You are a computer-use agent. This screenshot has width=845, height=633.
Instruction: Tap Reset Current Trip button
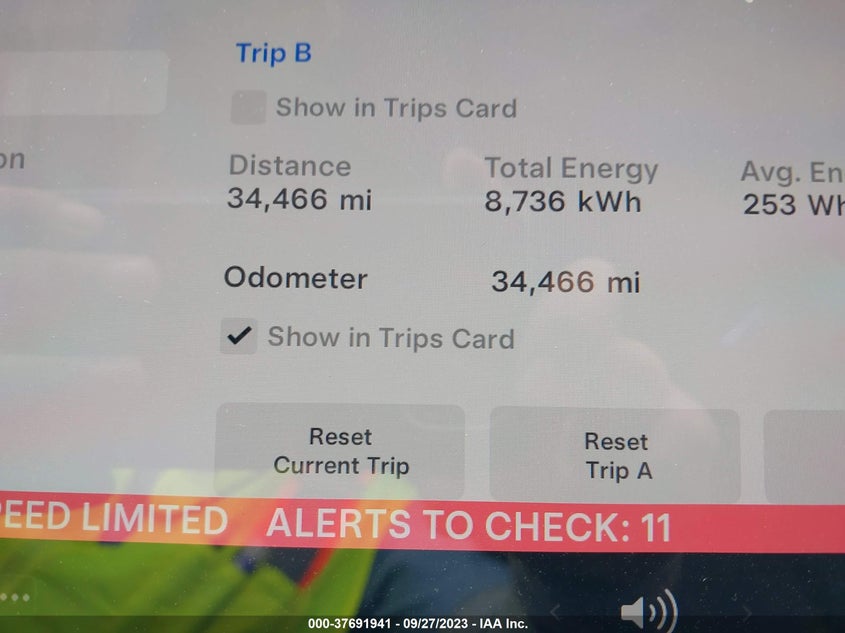click(x=340, y=451)
